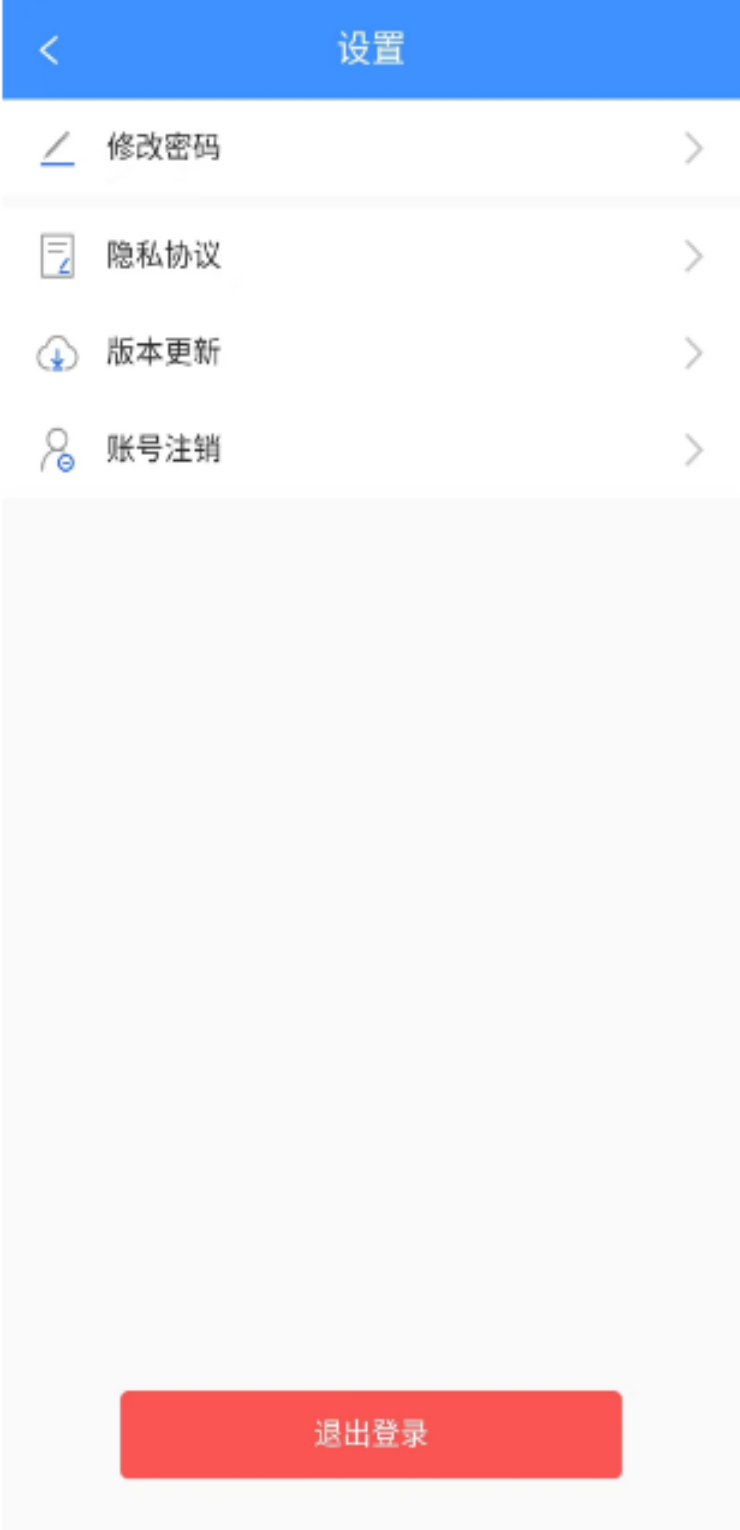The height and width of the screenshot is (1530, 740).
Task: Expand the chevron on the 版本更新 row
Action: tap(693, 353)
